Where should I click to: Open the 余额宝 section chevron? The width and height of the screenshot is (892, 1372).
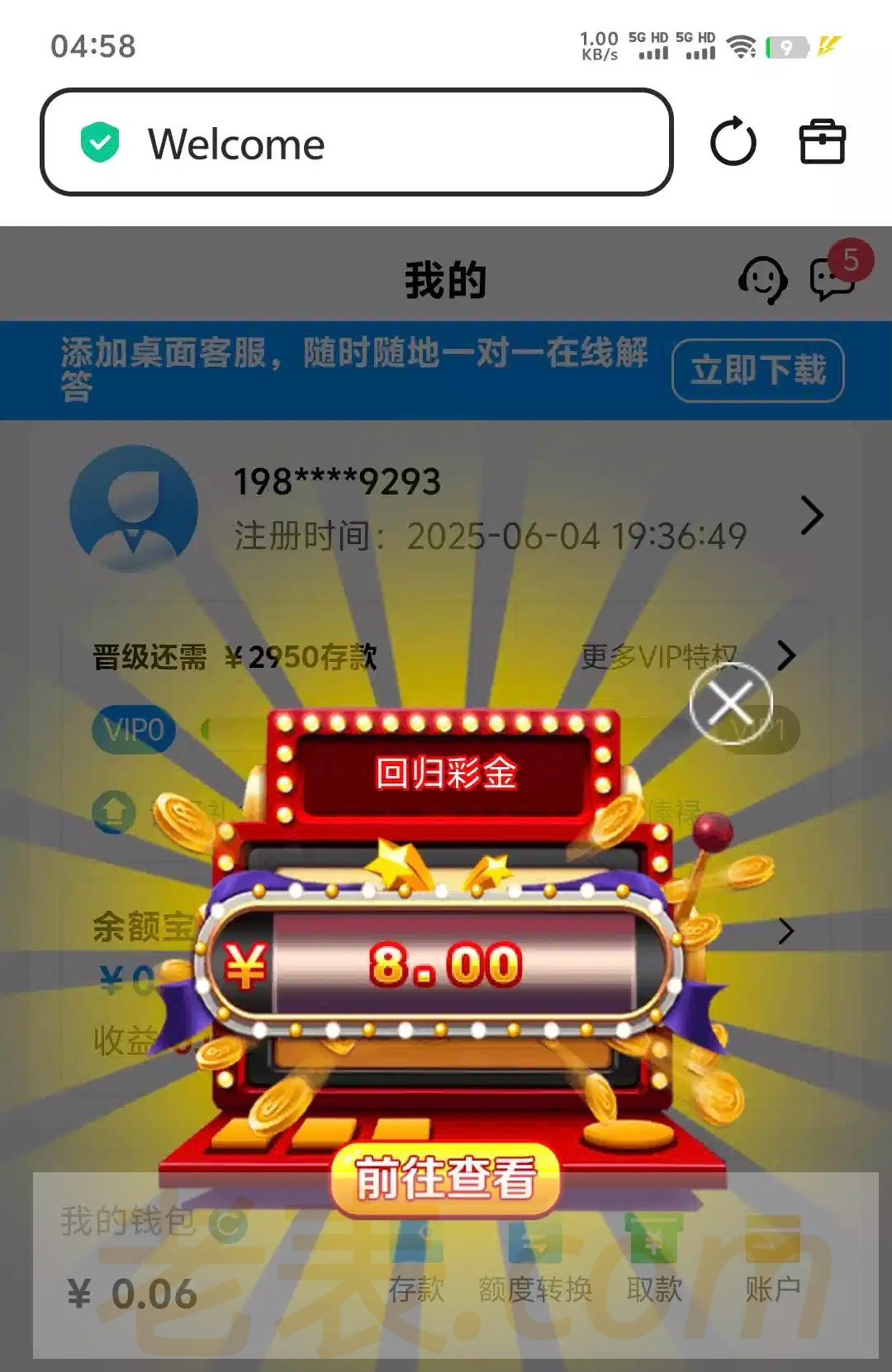[x=785, y=931]
